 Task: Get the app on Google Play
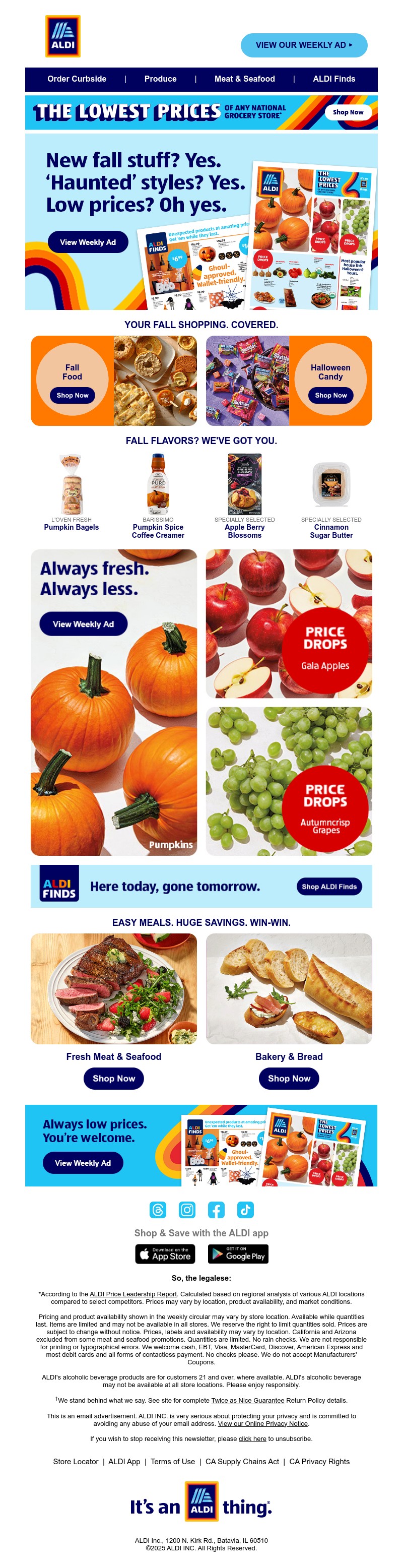click(238, 1254)
